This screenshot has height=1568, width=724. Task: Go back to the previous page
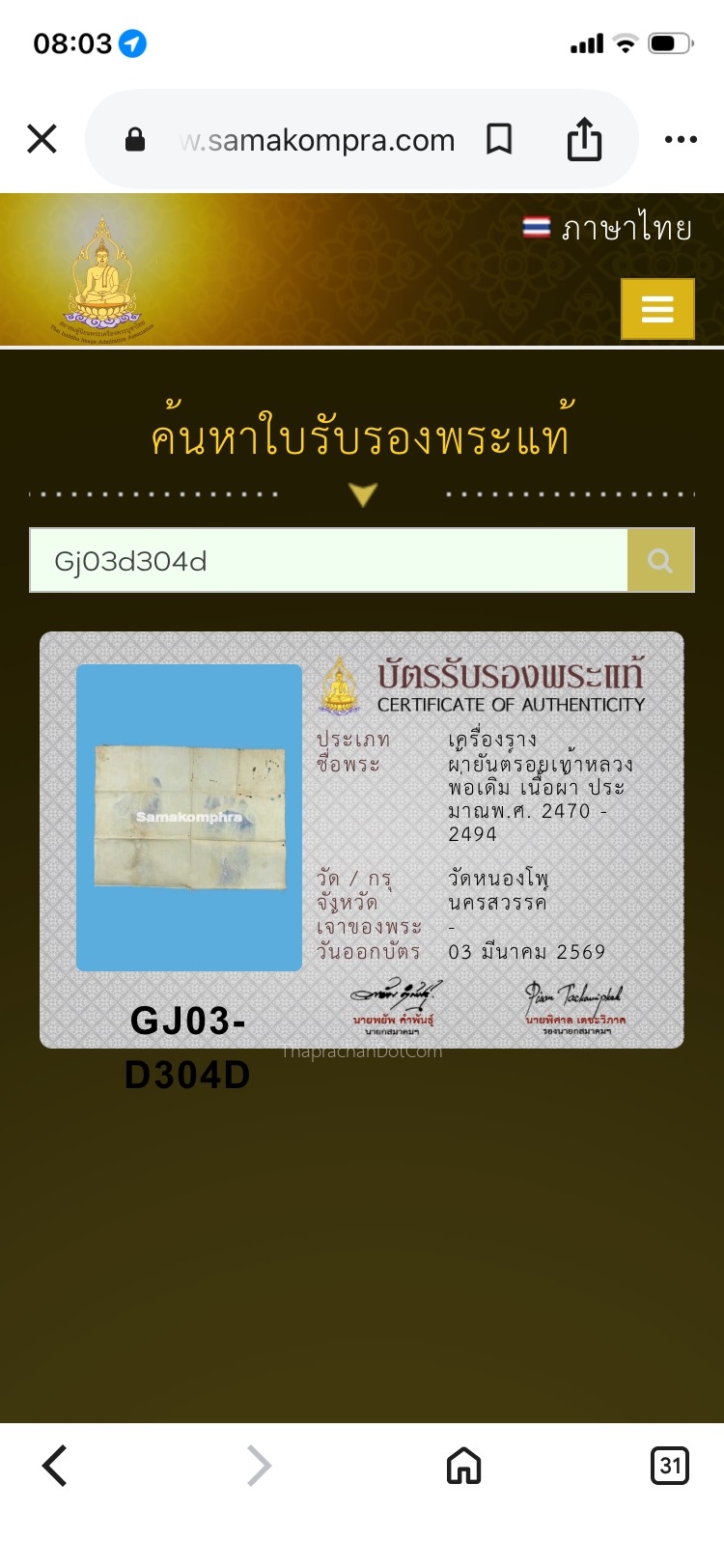tap(55, 1466)
